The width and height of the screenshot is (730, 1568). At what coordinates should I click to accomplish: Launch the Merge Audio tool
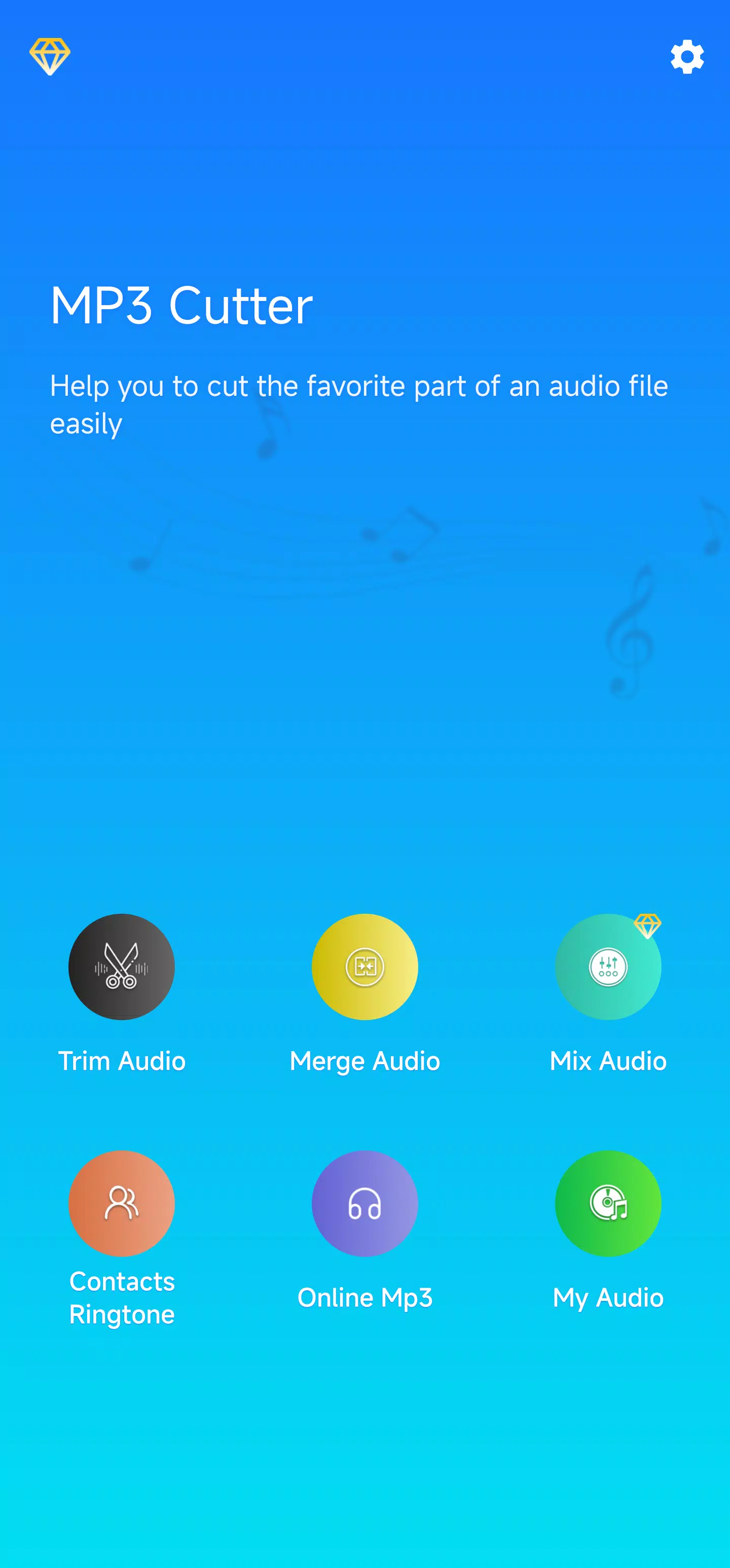pyautogui.click(x=364, y=966)
